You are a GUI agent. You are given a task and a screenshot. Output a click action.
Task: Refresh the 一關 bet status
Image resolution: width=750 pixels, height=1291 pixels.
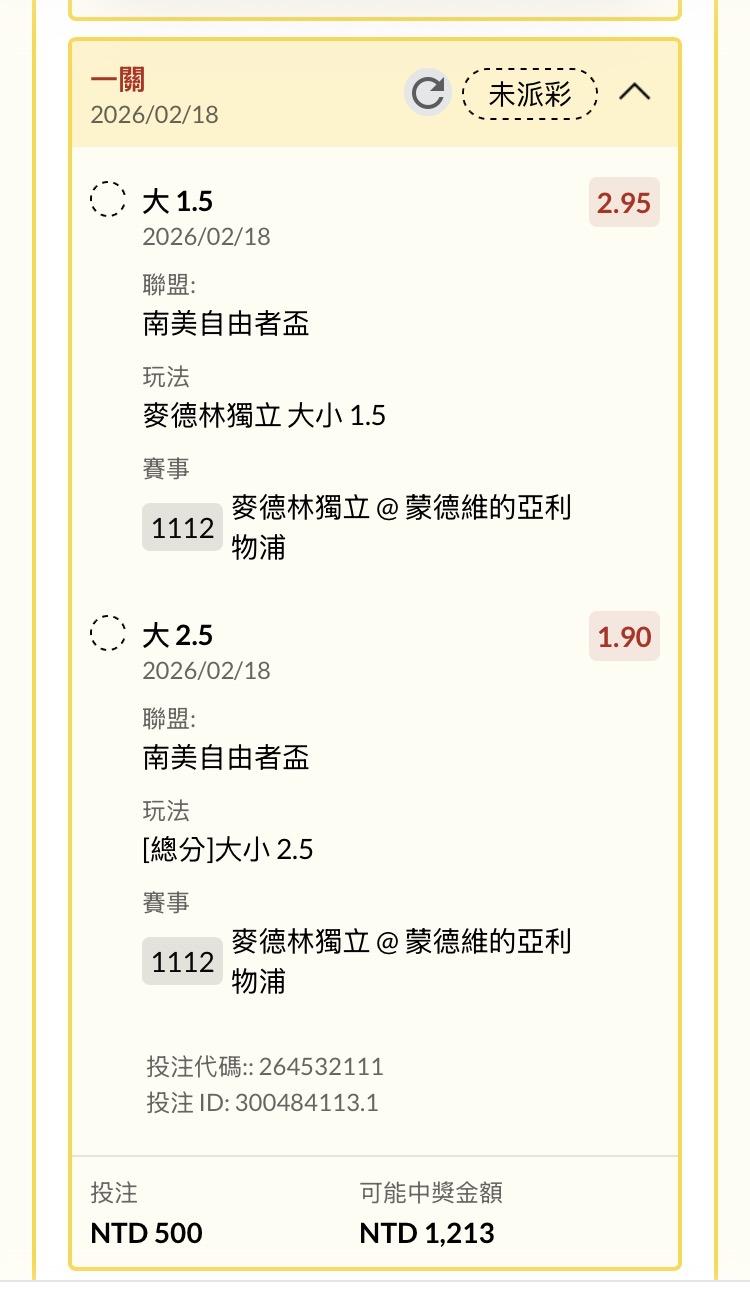click(x=428, y=94)
